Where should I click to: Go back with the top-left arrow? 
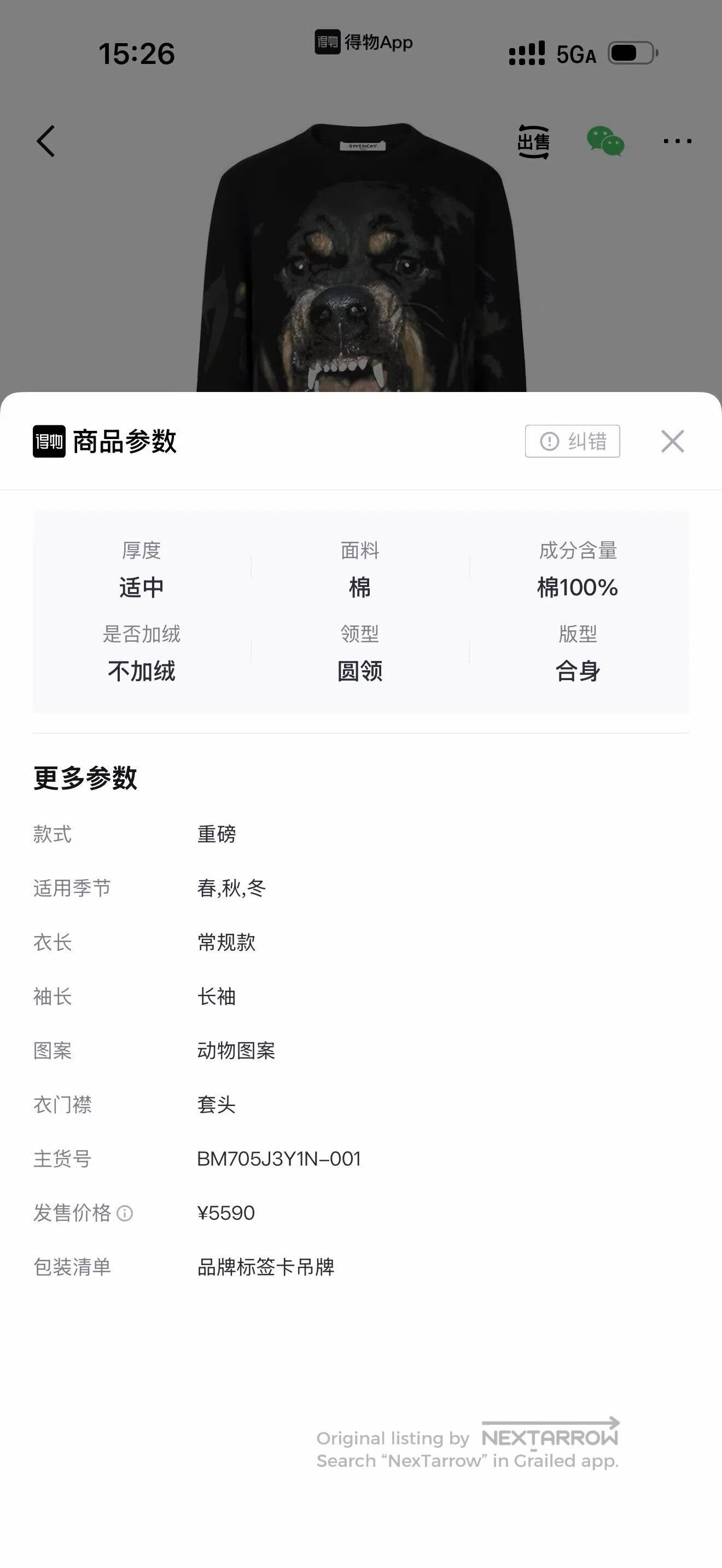[x=46, y=141]
